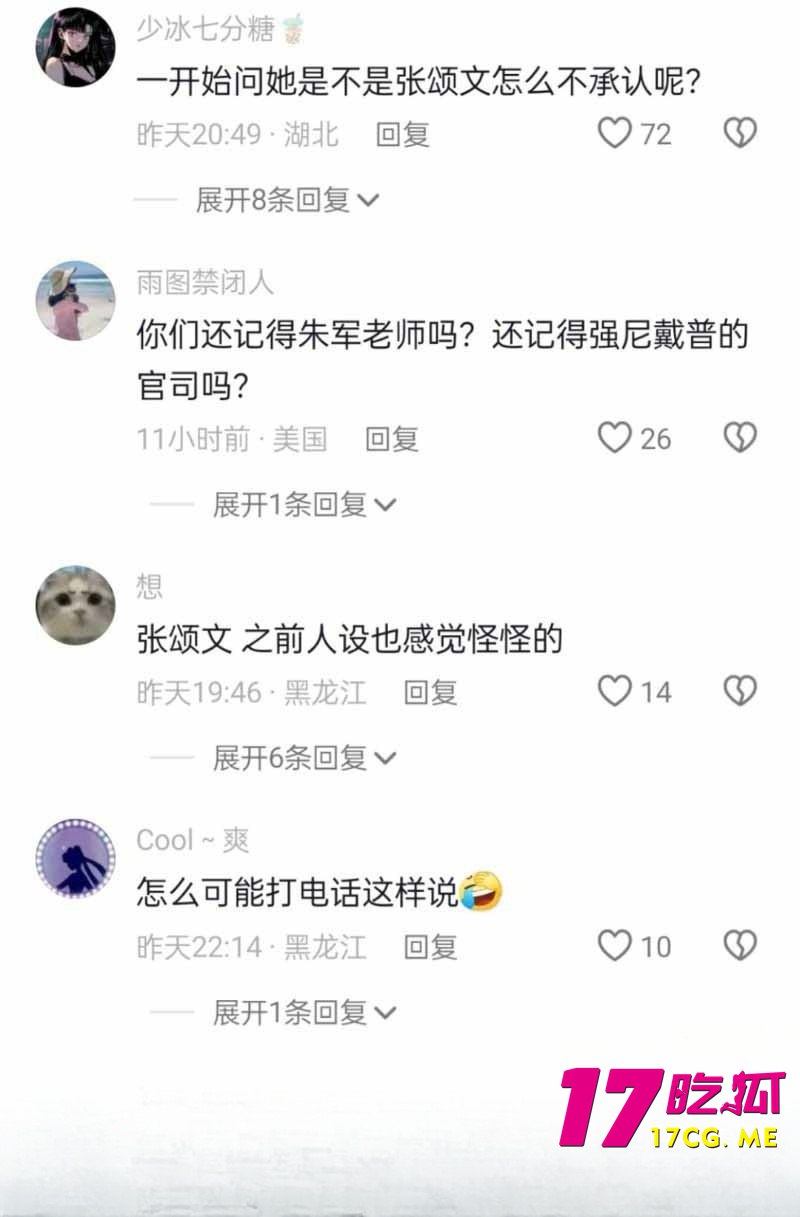This screenshot has height=1217, width=800.
Task: Dislike the comment by 少冰七分糖
Action: tap(740, 133)
